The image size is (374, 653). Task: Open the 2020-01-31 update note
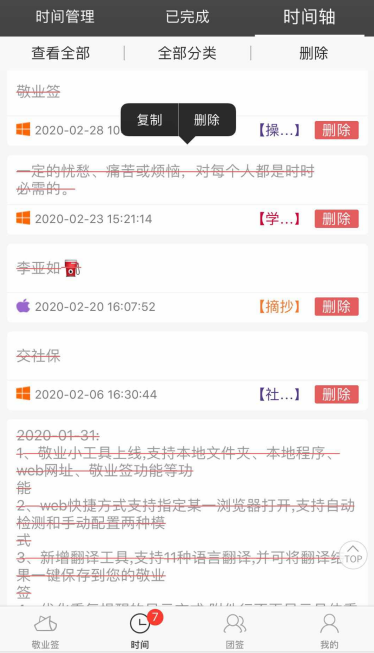[187, 514]
